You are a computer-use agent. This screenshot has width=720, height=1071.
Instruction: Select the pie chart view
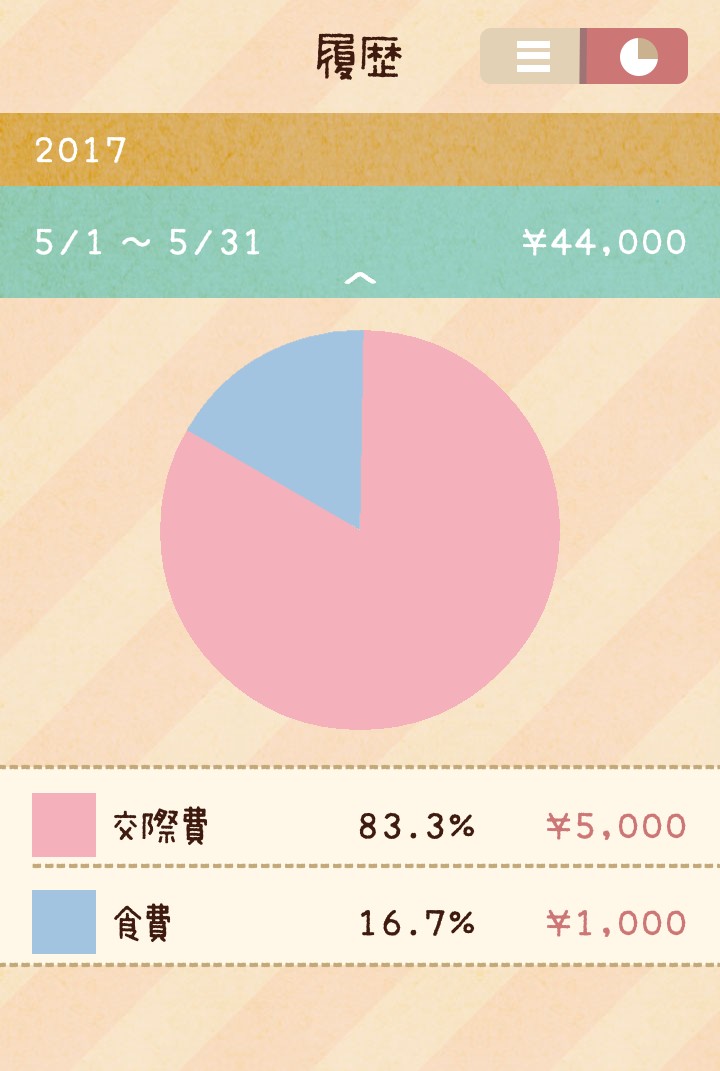637,56
